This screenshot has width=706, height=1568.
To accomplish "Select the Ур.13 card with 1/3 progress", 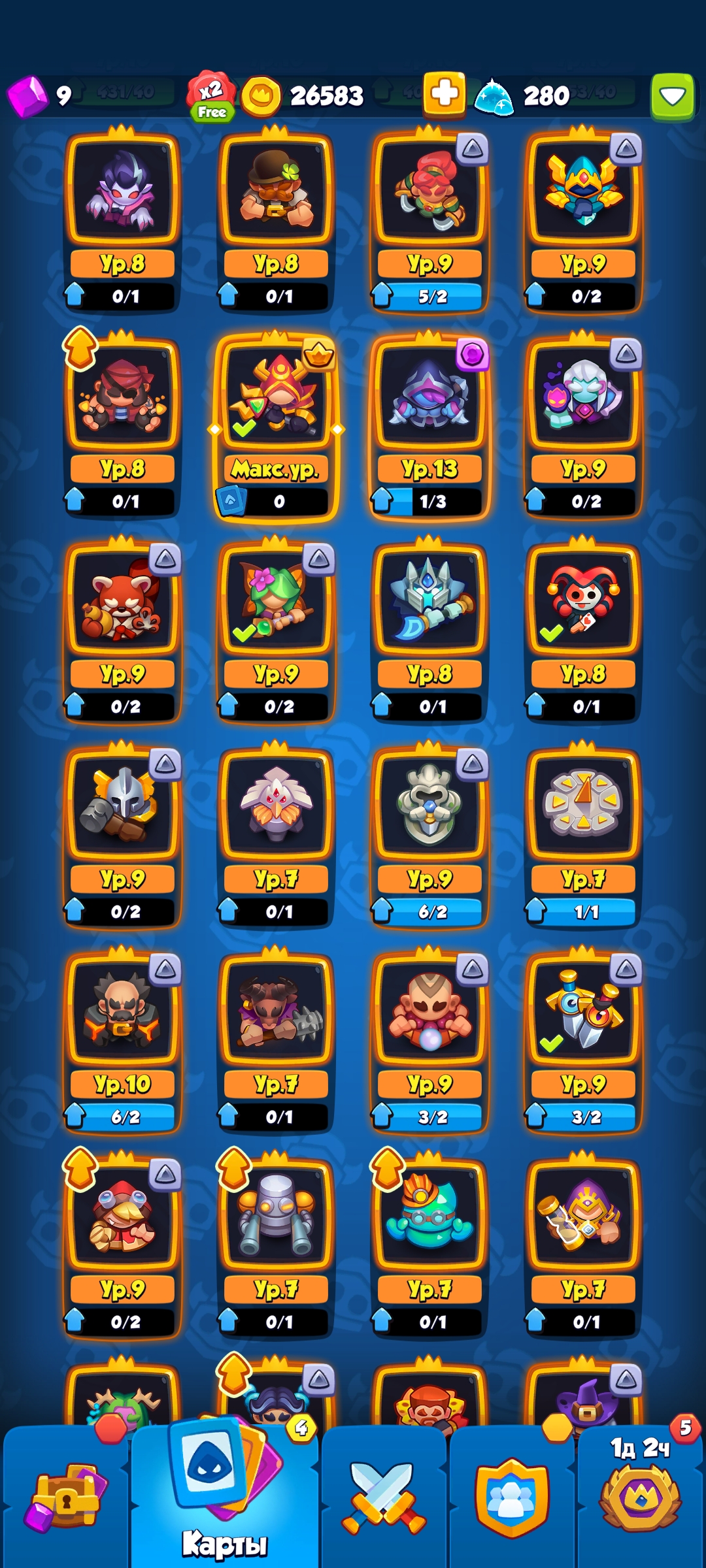I will (x=429, y=428).
